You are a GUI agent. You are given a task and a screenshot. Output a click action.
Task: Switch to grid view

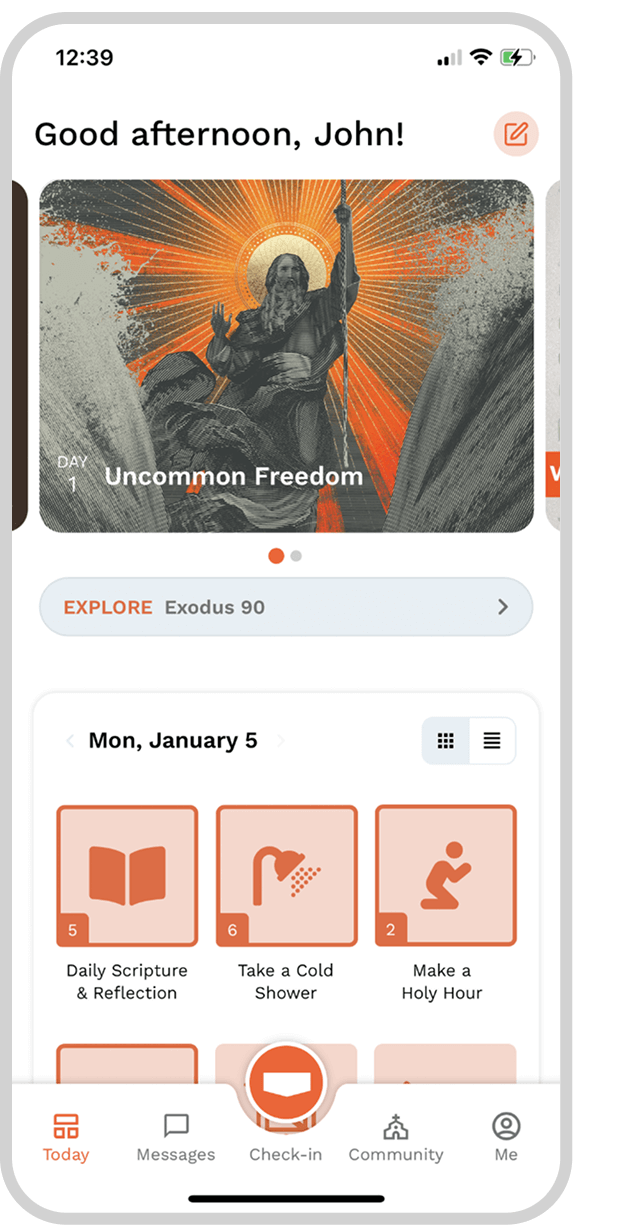pyautogui.click(x=446, y=741)
